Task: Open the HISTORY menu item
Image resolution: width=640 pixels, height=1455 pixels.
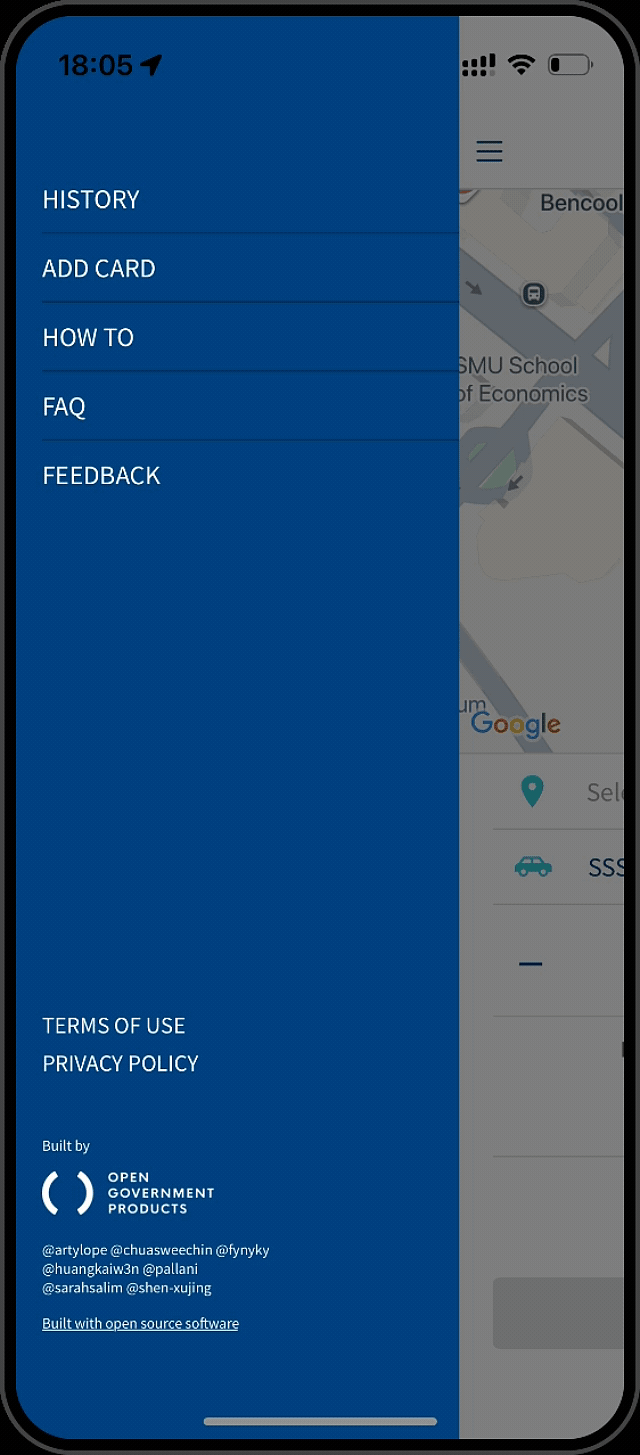Action: [x=91, y=200]
